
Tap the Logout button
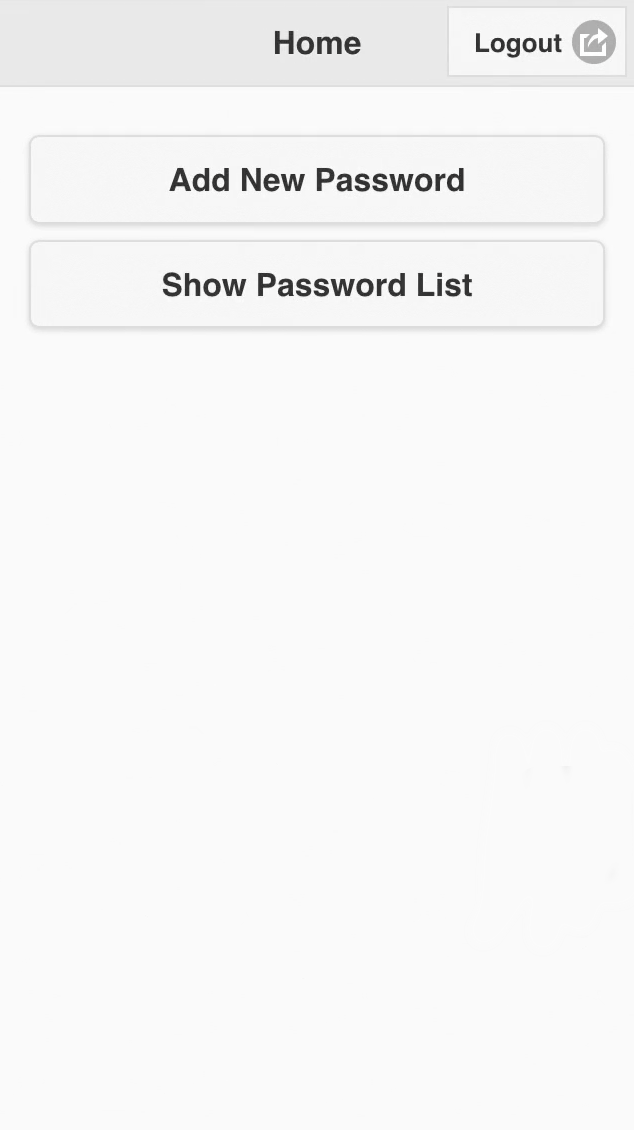click(537, 43)
